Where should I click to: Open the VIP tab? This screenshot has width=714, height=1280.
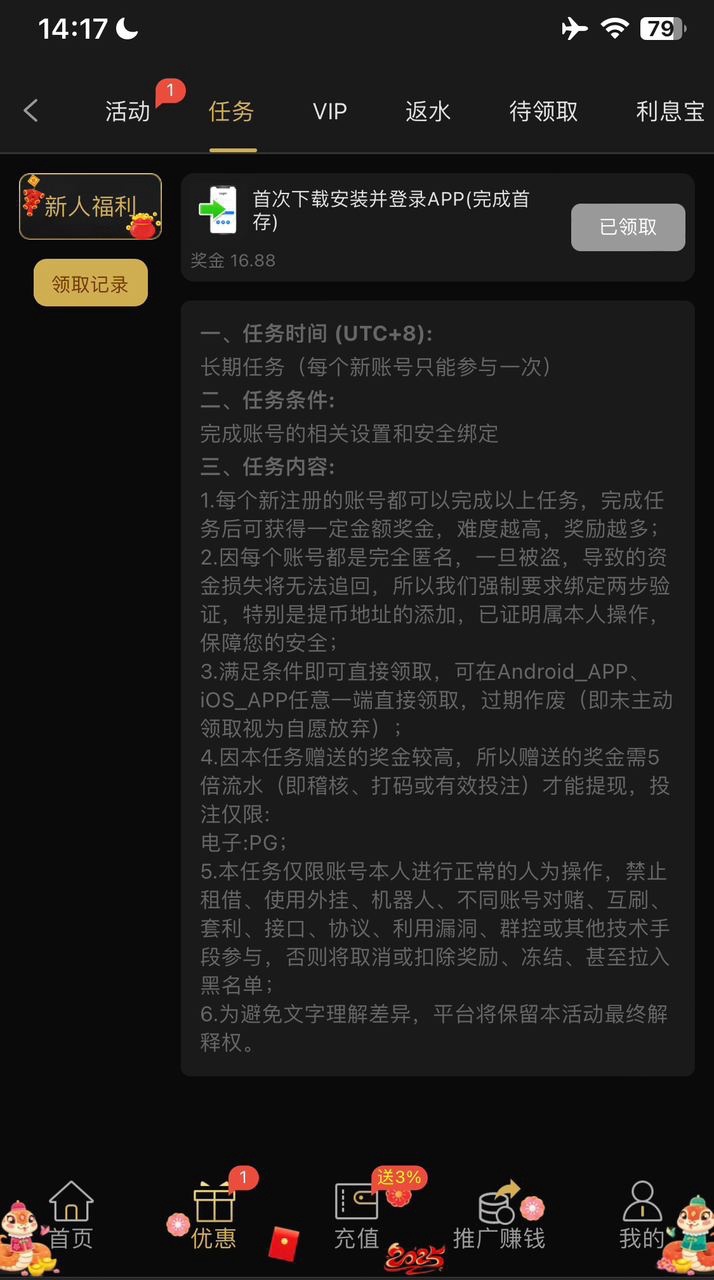[x=329, y=112]
